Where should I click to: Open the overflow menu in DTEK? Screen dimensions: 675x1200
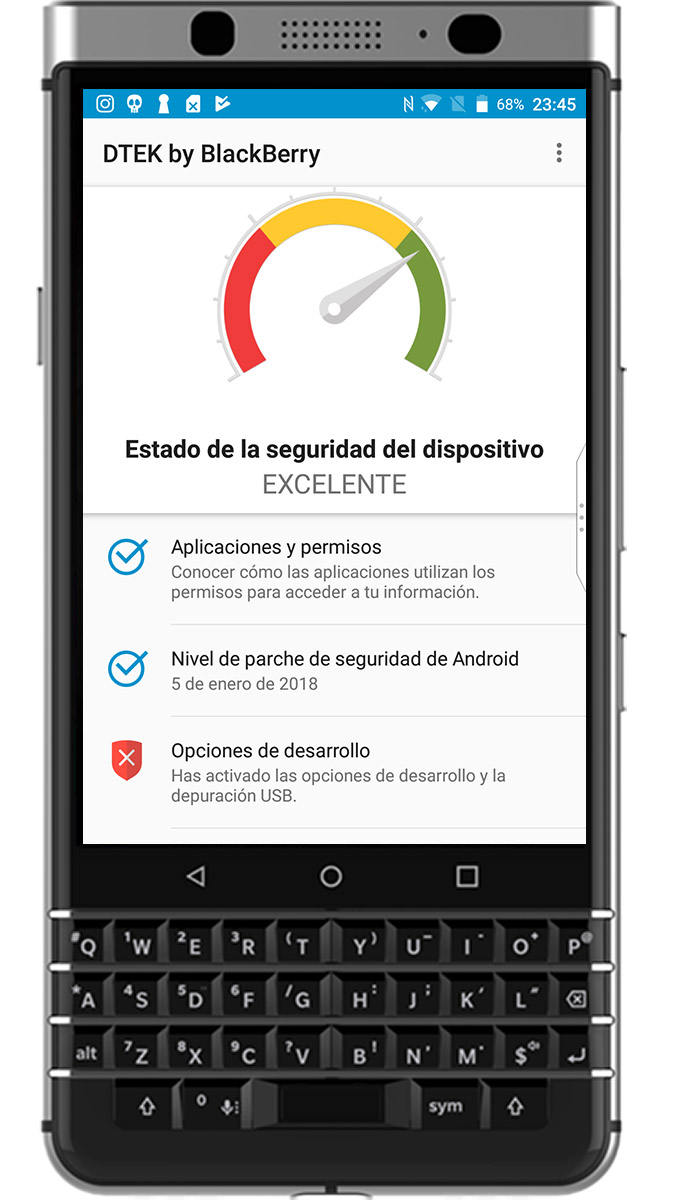(559, 153)
